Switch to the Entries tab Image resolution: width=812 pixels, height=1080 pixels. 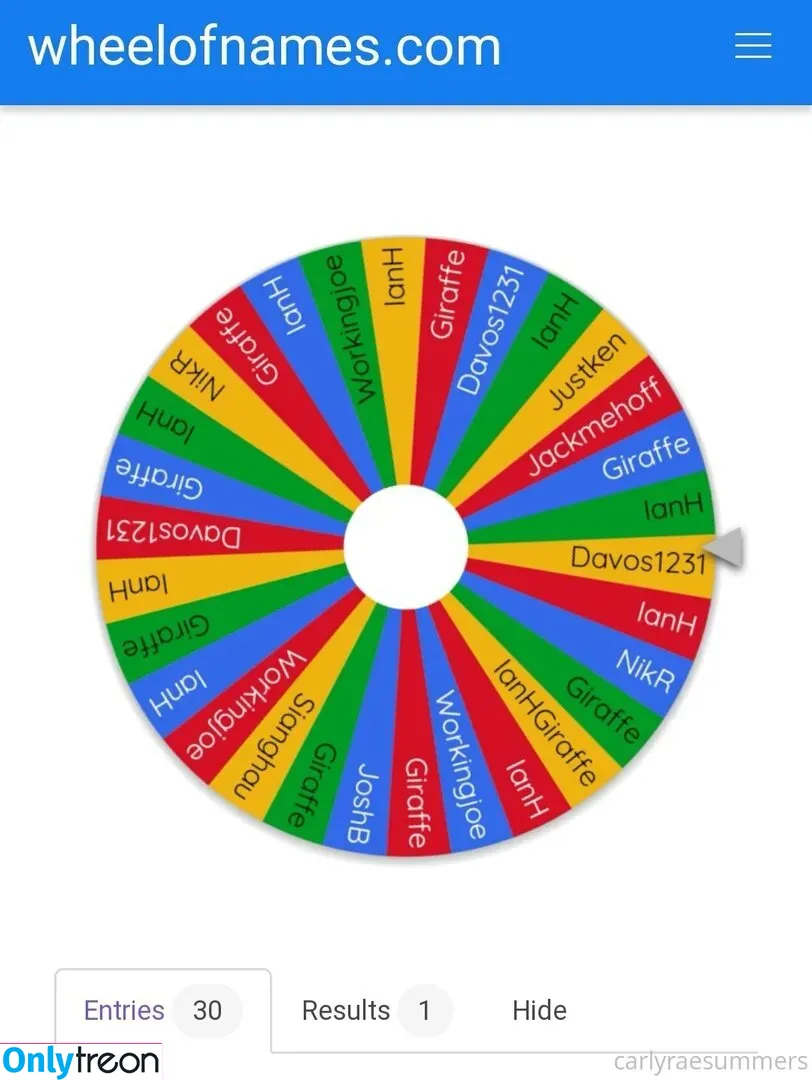click(x=162, y=1010)
